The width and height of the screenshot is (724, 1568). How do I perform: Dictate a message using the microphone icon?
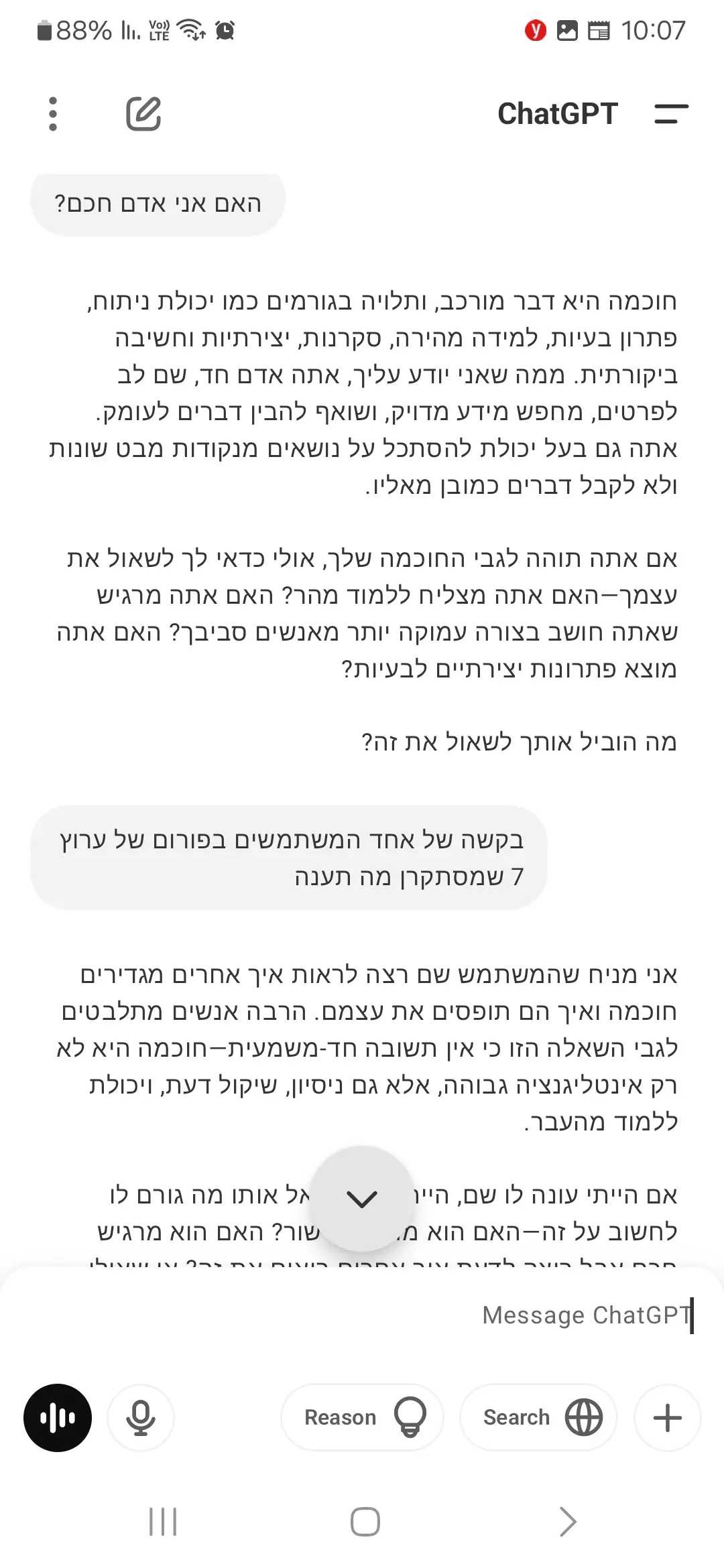click(x=141, y=1418)
